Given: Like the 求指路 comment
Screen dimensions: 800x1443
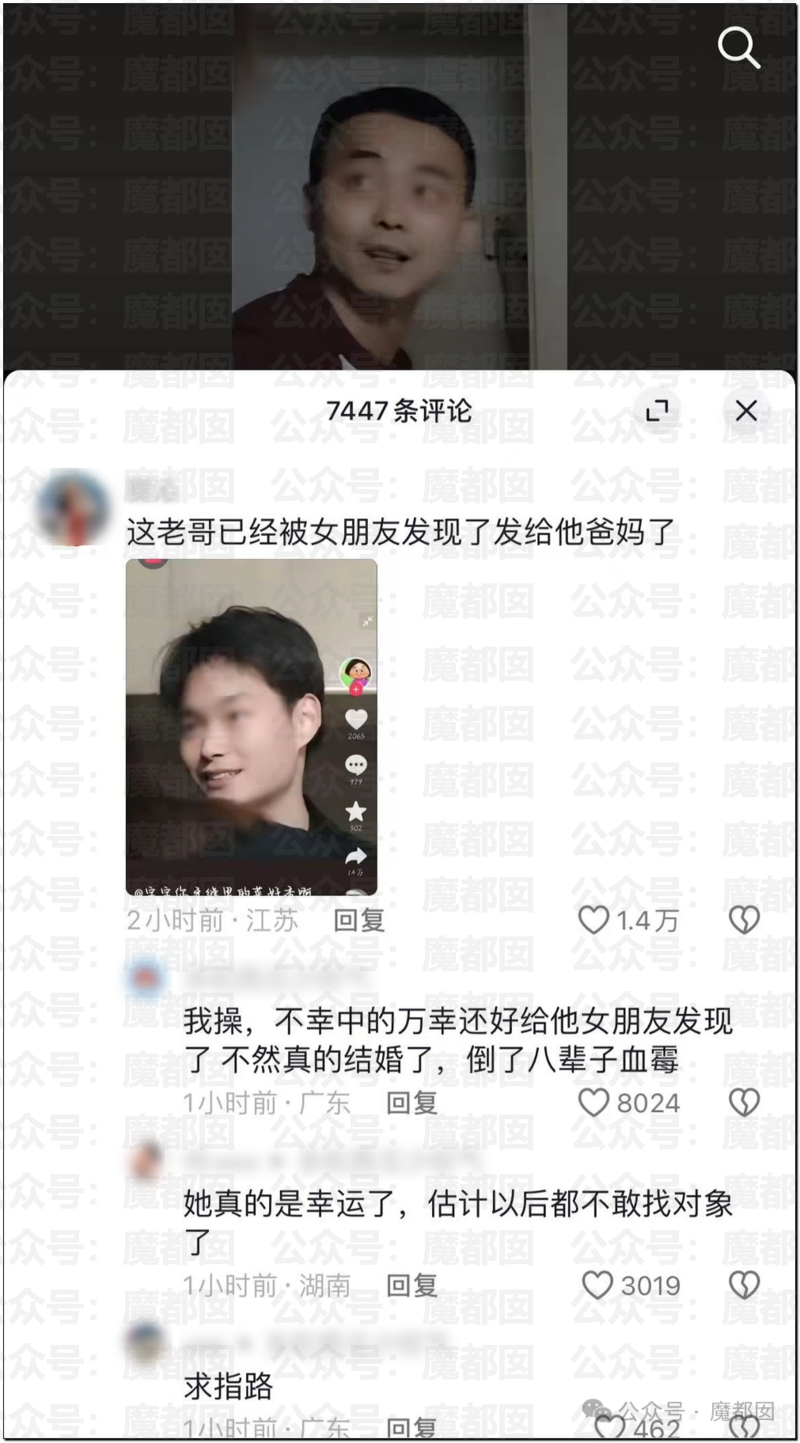Looking at the screenshot, I should tap(611, 1428).
